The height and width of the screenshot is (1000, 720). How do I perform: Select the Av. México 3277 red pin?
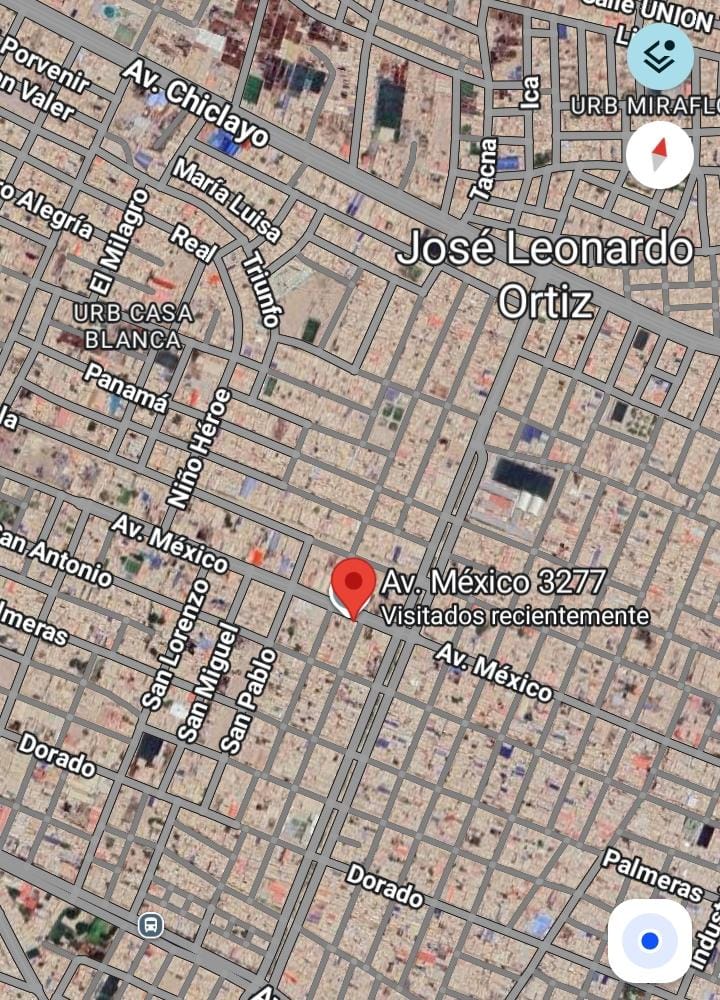tap(352, 587)
